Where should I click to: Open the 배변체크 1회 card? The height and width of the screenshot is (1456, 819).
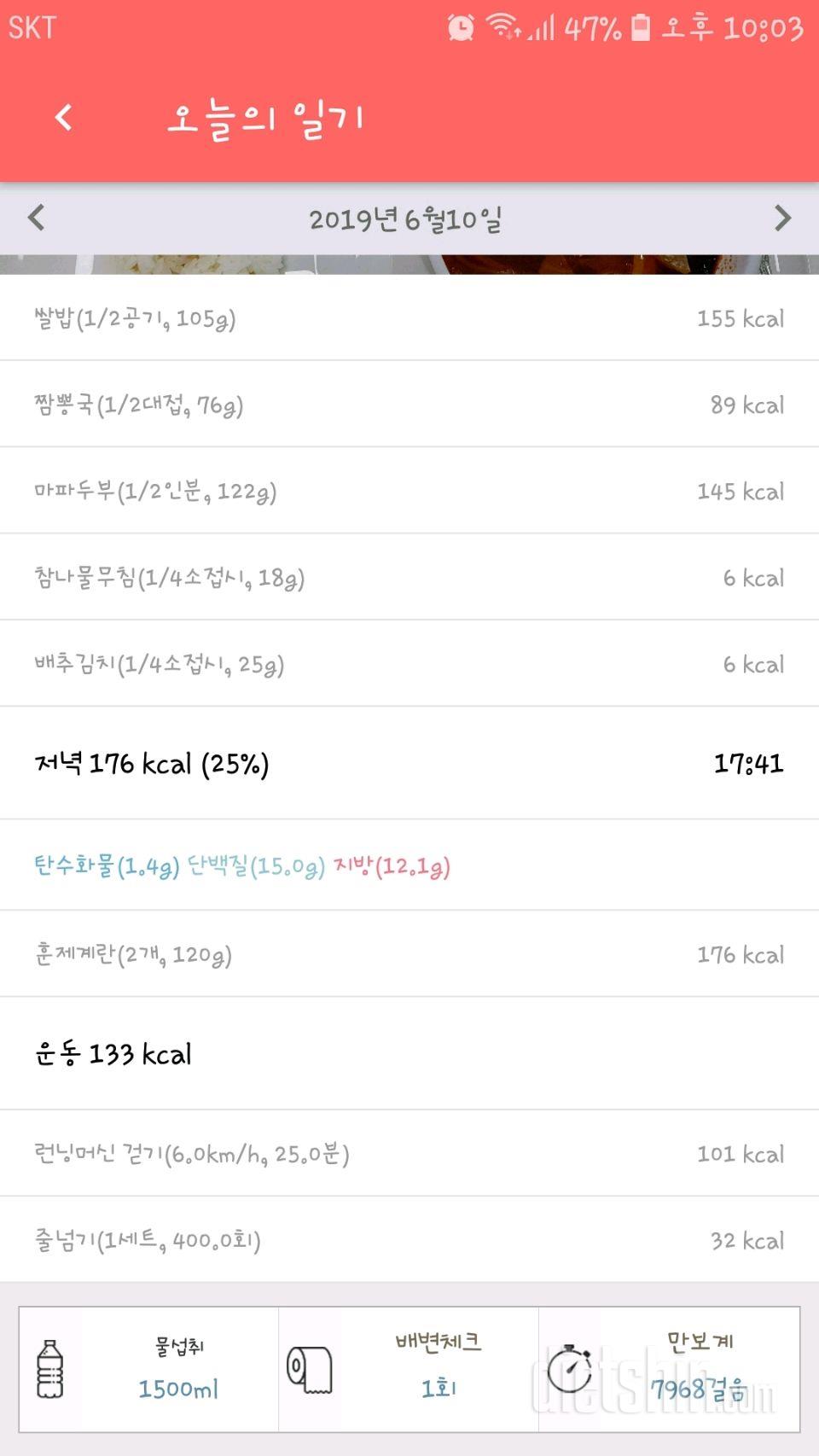click(409, 1369)
